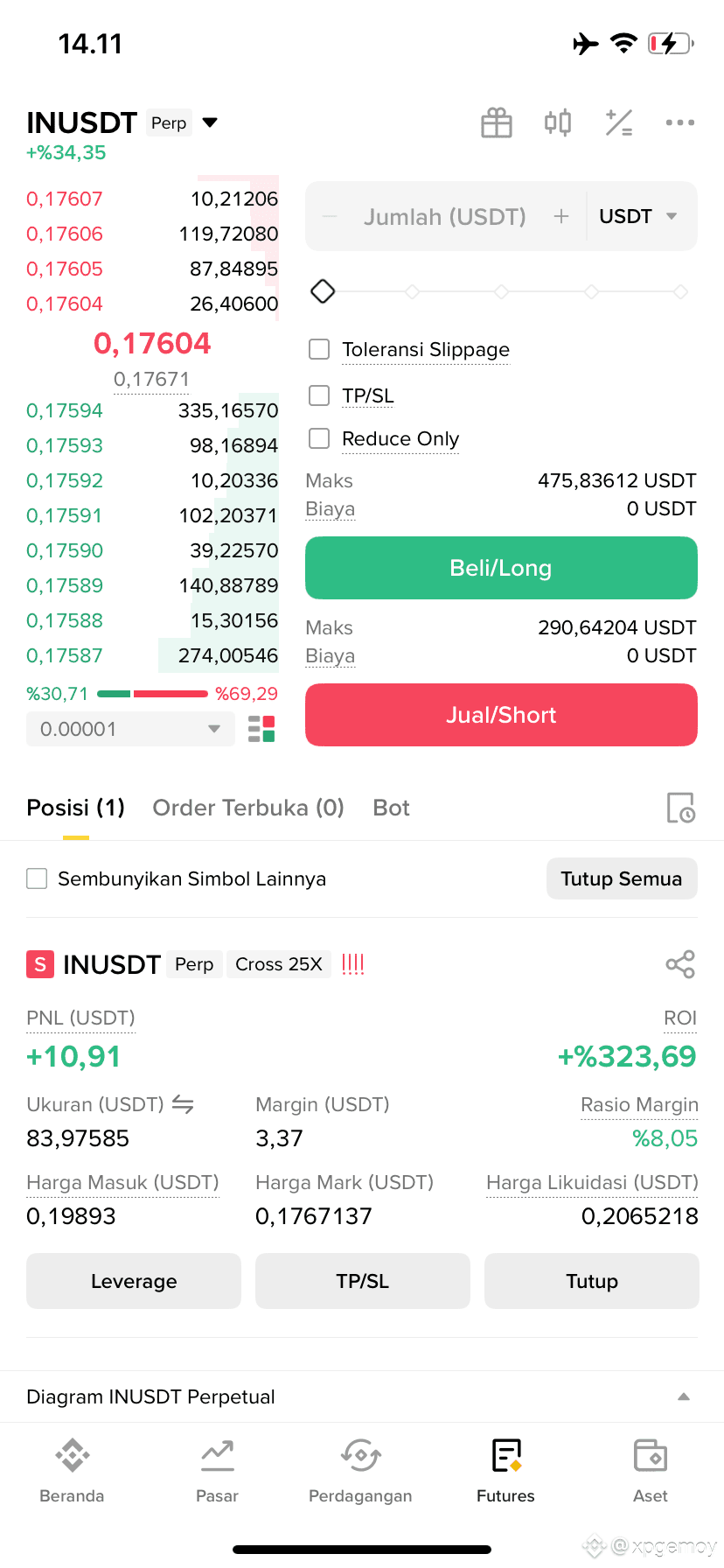Screen dimensions: 724x1568
Task: Tick Sembunyikan Simbol Lainnya checkbox
Action: (37, 878)
